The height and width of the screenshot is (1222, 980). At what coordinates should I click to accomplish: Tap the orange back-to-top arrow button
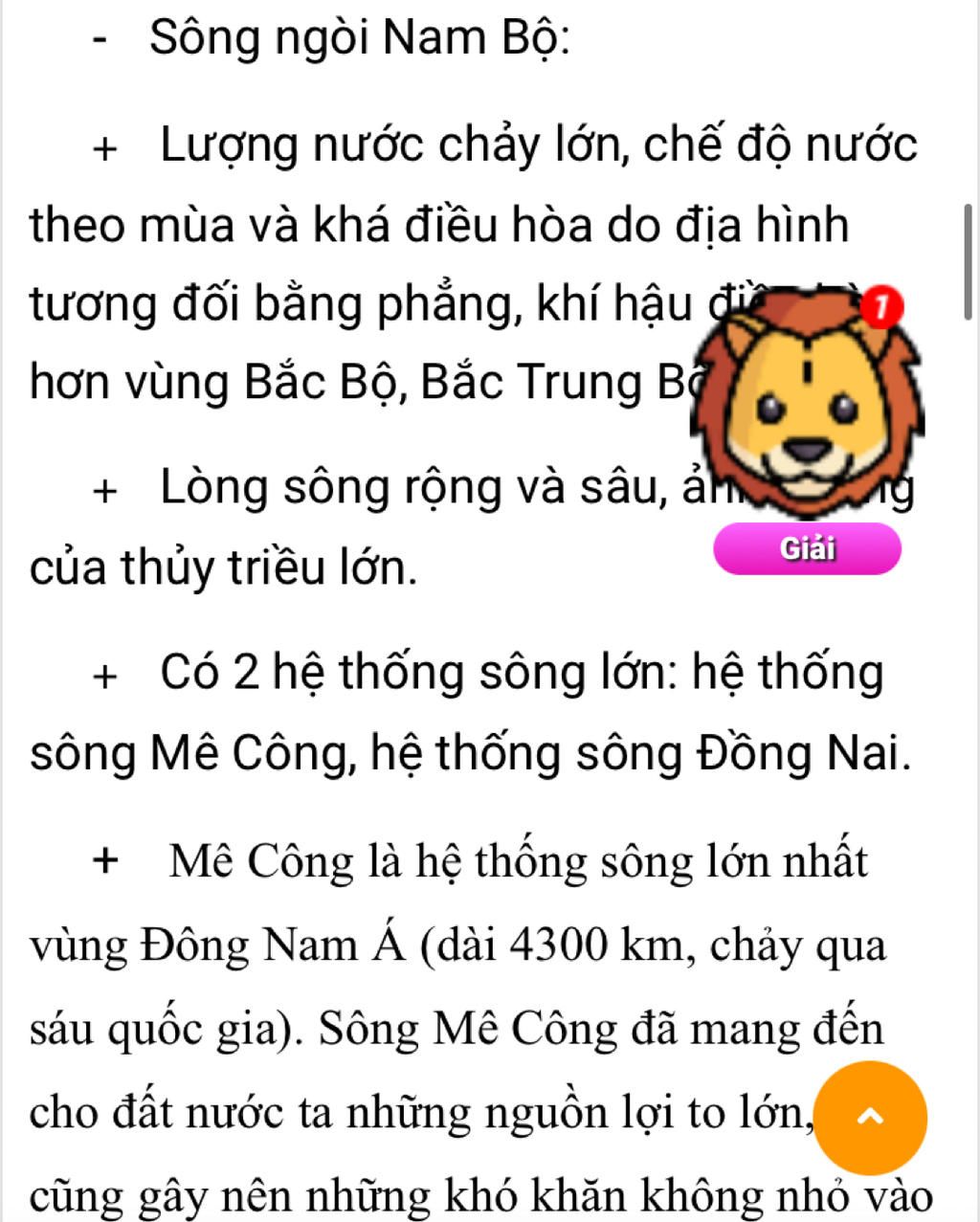click(x=870, y=1117)
